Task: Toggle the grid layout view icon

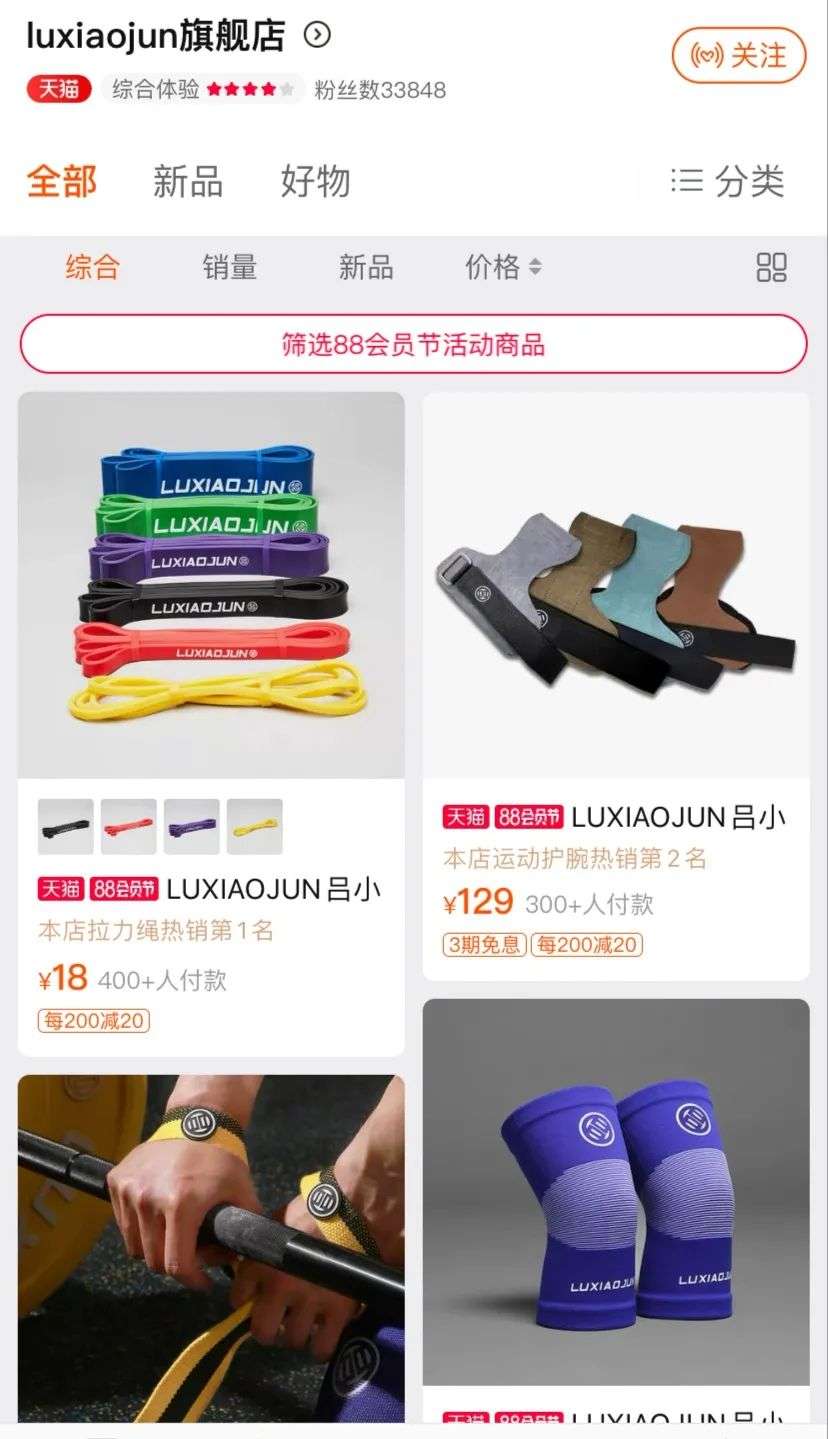Action: click(771, 267)
